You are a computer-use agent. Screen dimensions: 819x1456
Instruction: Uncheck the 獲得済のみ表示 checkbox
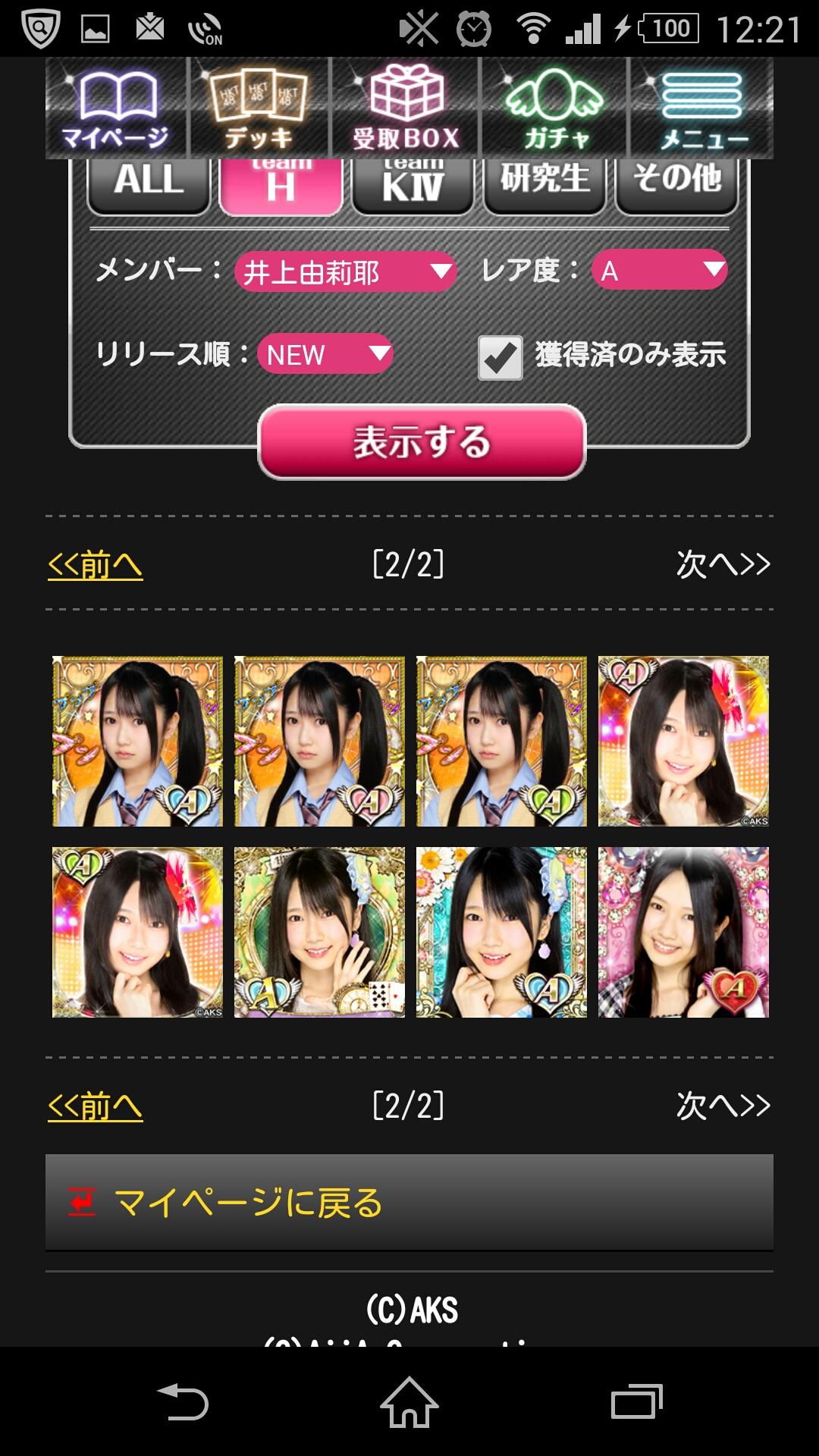click(500, 357)
